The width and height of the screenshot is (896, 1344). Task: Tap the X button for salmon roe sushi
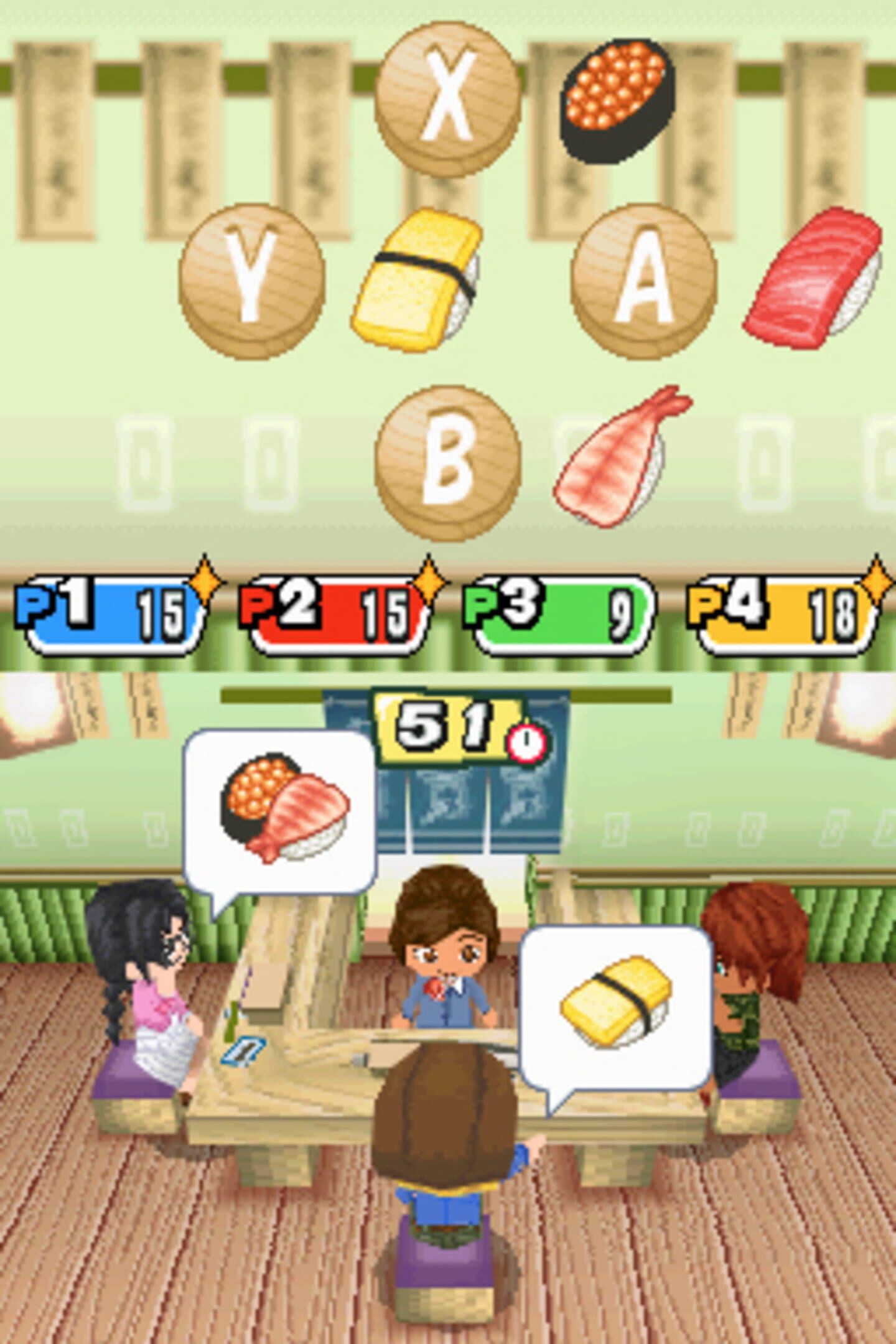[x=447, y=98]
